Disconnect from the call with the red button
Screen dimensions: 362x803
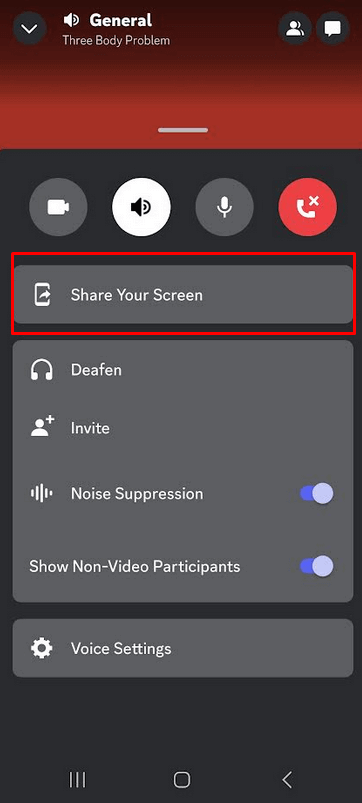pyautogui.click(x=307, y=207)
